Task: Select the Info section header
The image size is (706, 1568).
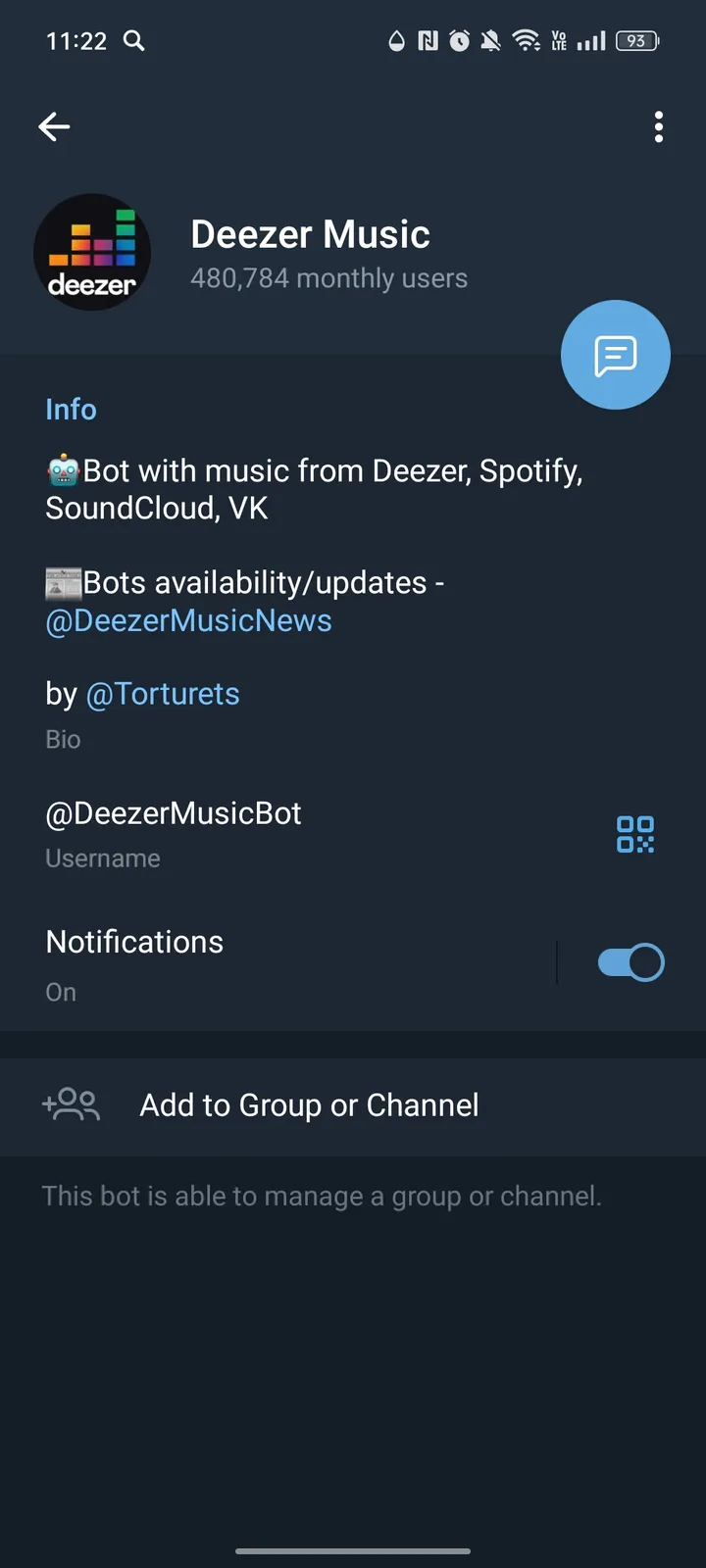Action: 71,409
